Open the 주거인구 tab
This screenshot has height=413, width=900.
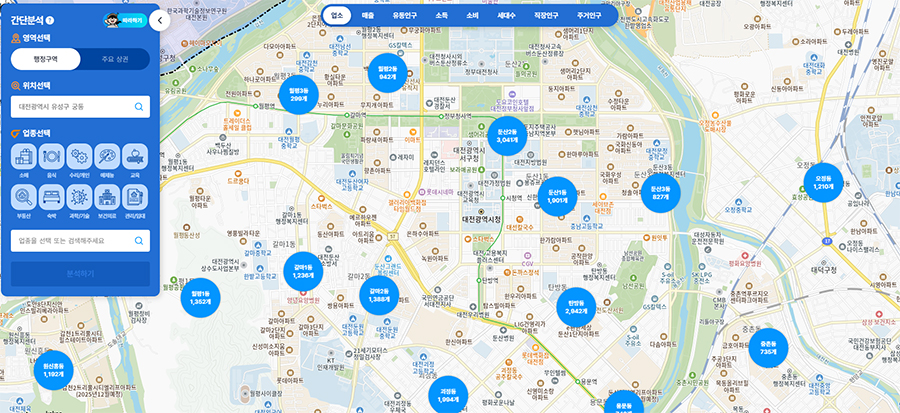coord(589,15)
